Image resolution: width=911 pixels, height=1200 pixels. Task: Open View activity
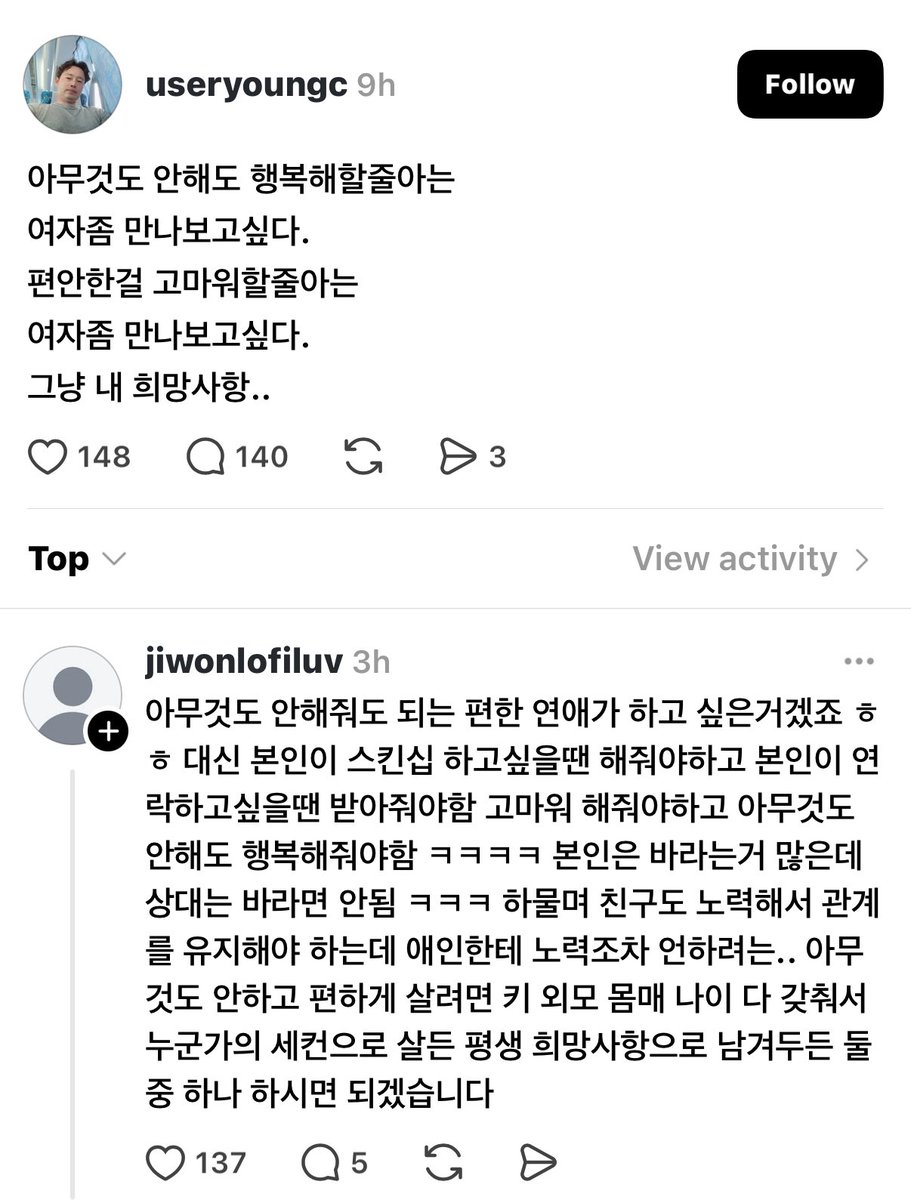pyautogui.click(x=734, y=560)
